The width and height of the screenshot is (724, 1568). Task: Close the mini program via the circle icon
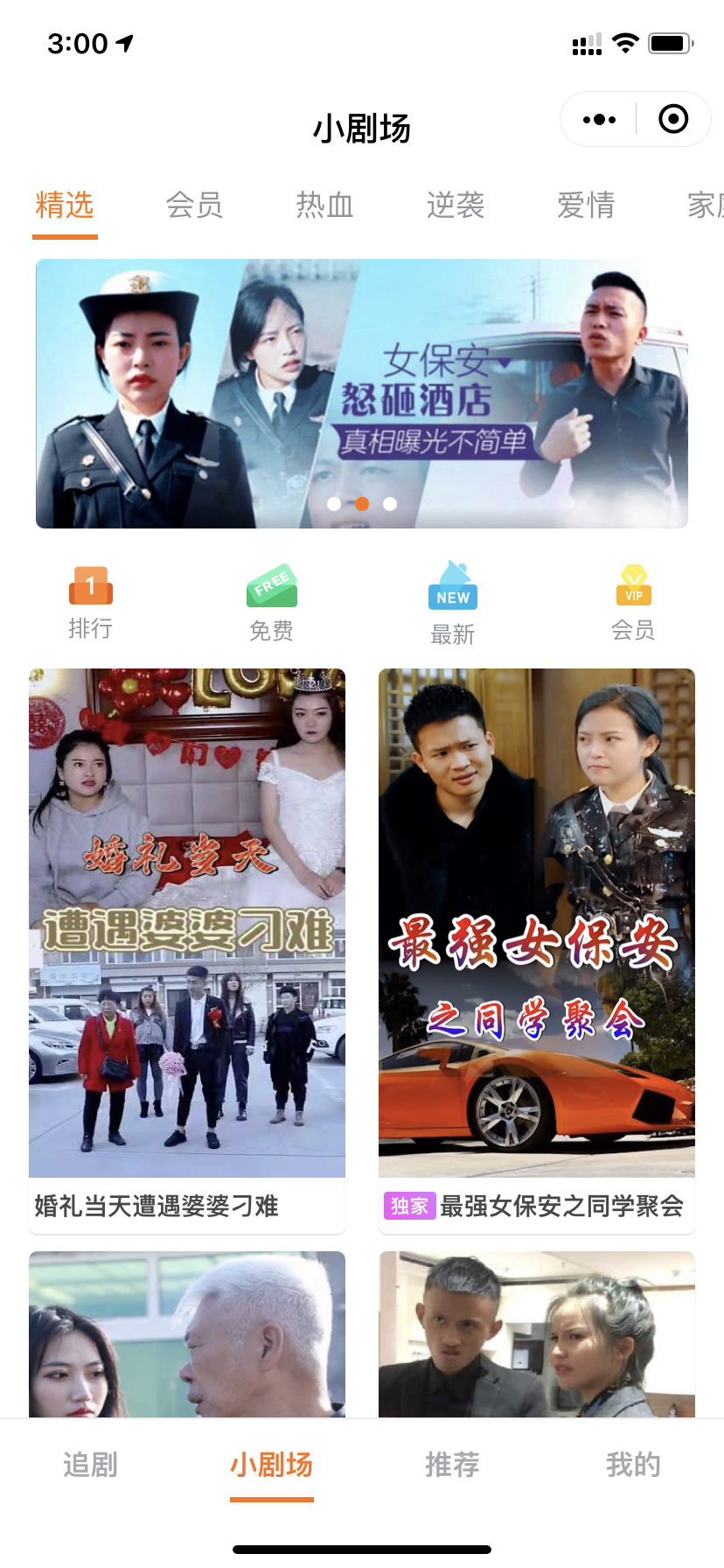tap(673, 120)
